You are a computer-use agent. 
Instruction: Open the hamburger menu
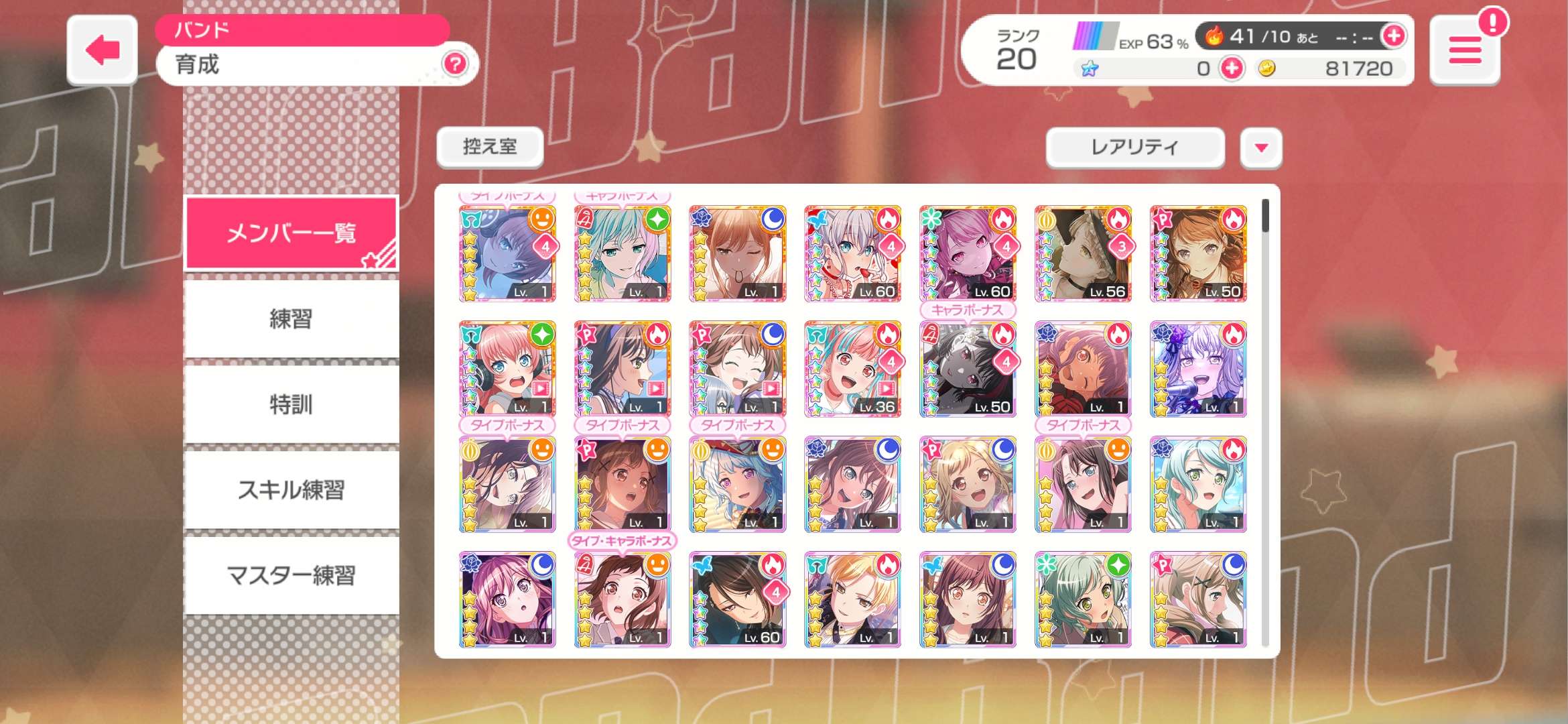coord(1465,51)
